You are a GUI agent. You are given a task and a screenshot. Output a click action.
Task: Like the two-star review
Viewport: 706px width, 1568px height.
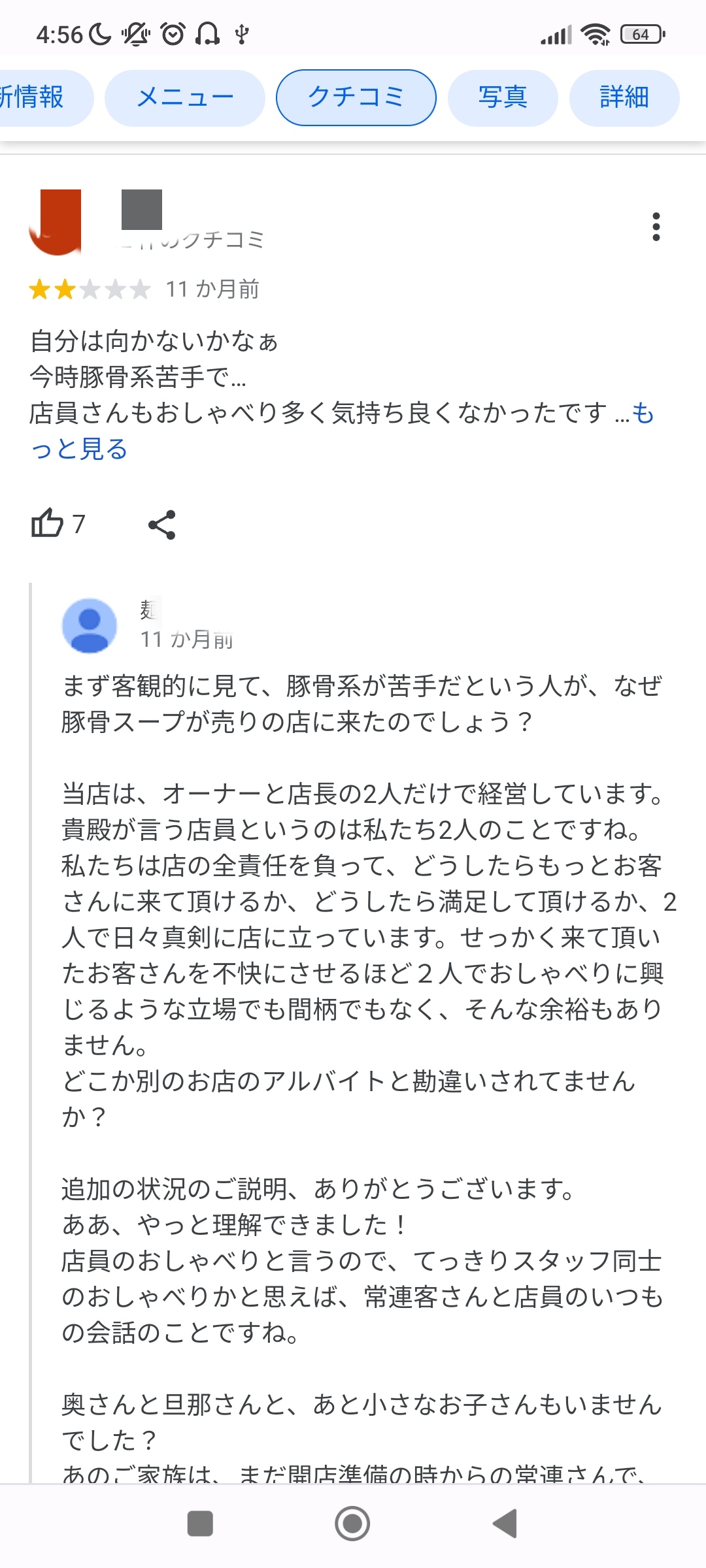tap(48, 523)
